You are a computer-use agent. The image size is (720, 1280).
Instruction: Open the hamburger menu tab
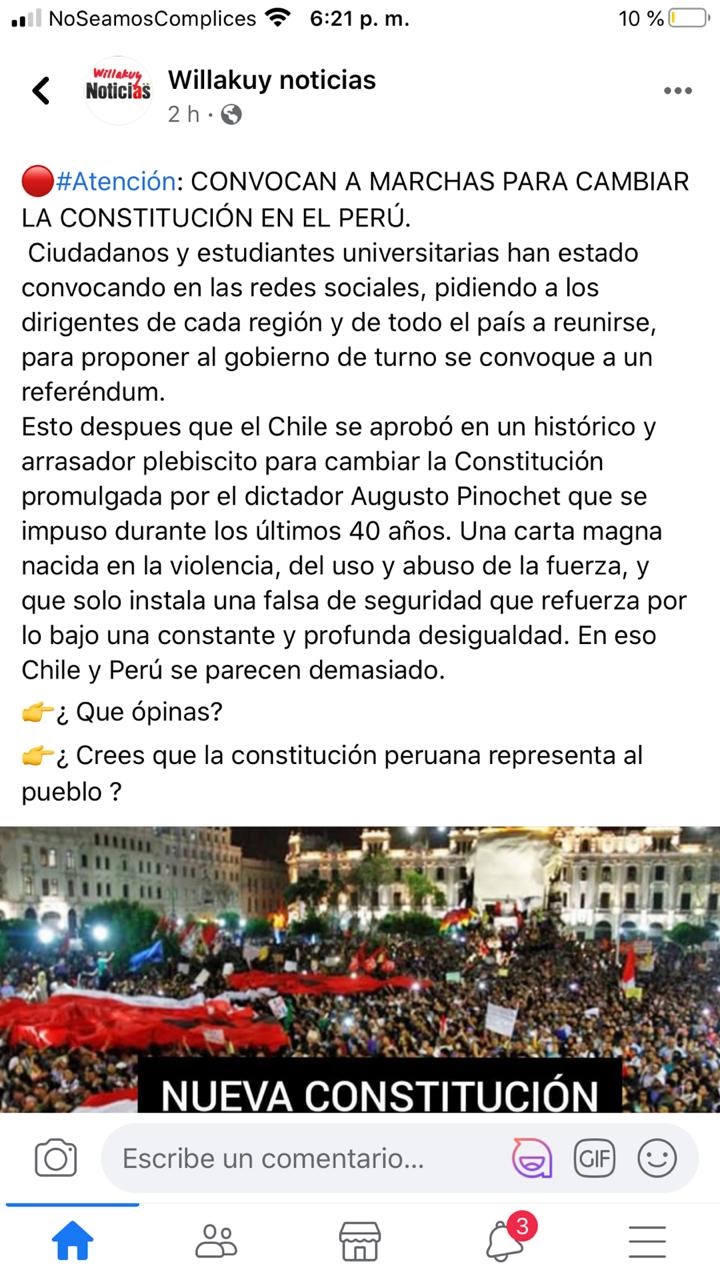[x=648, y=1241]
